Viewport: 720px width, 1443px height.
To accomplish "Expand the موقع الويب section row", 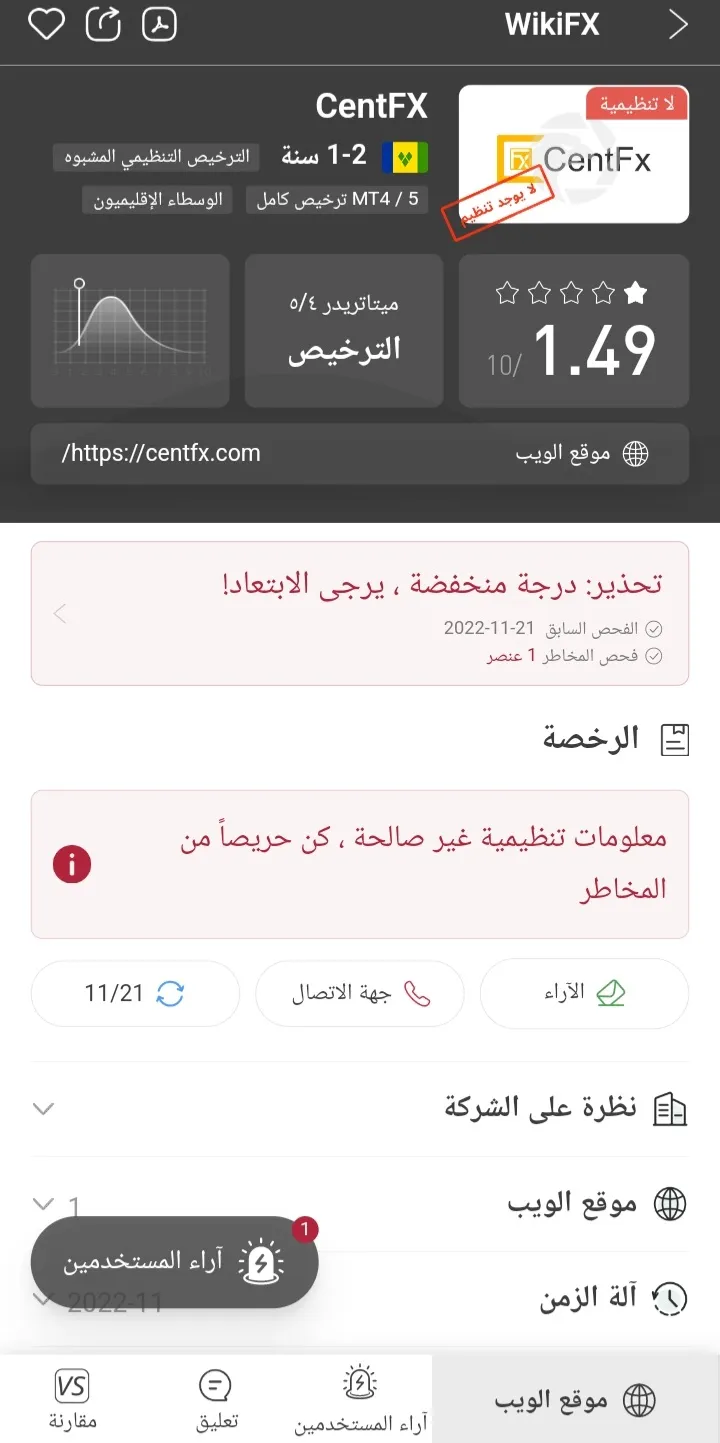I will 360,1204.
